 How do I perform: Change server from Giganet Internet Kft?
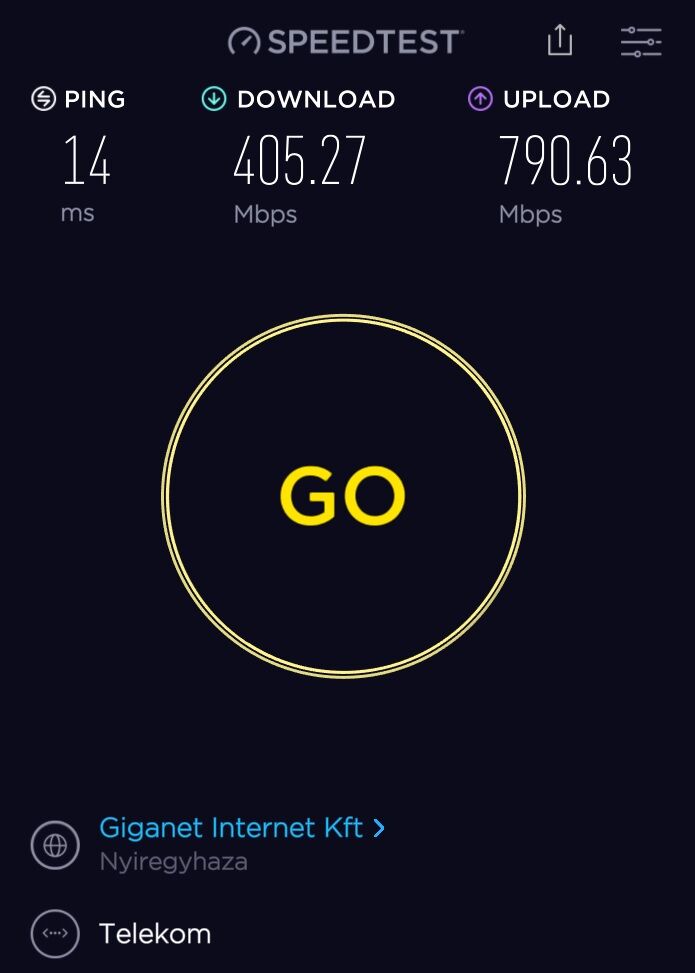(x=242, y=828)
